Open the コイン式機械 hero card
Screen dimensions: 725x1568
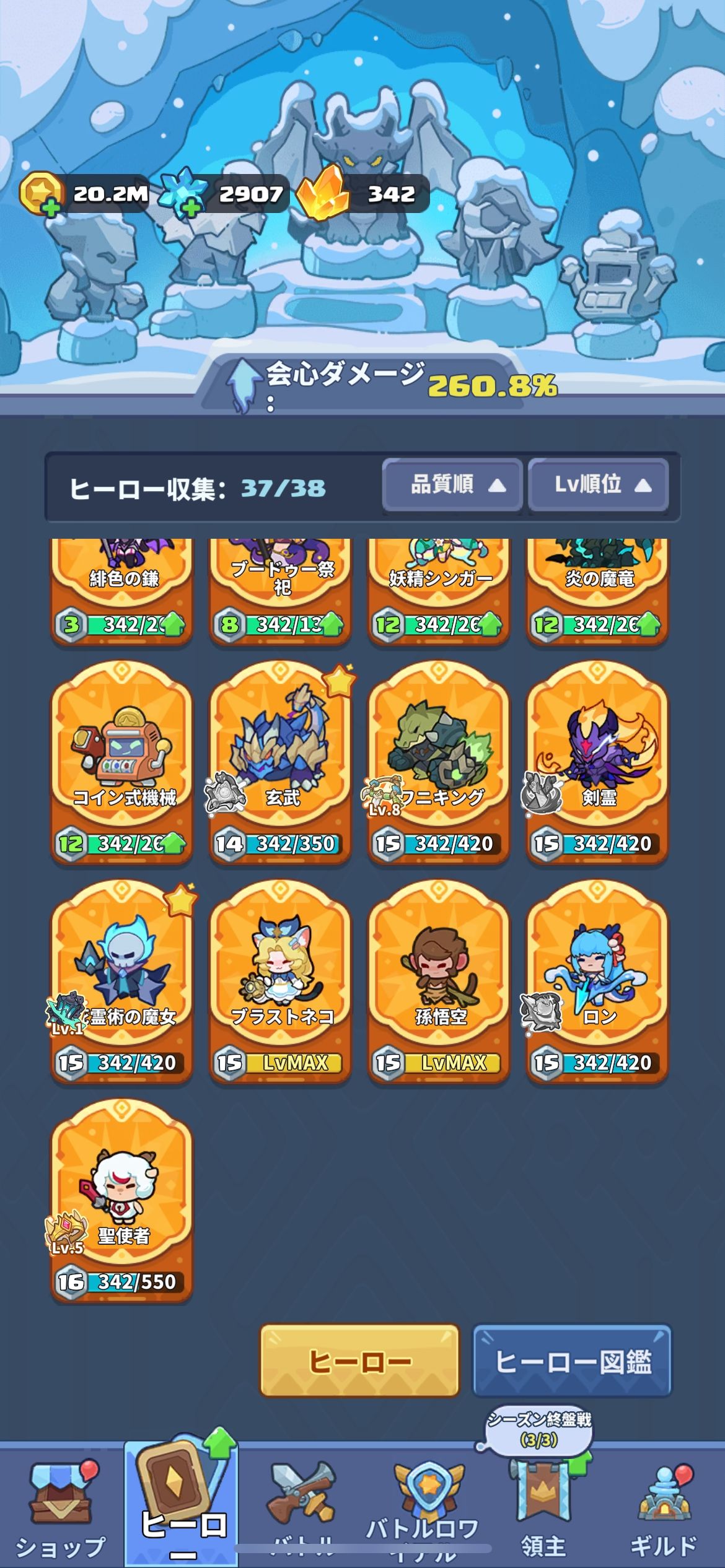click(122, 762)
